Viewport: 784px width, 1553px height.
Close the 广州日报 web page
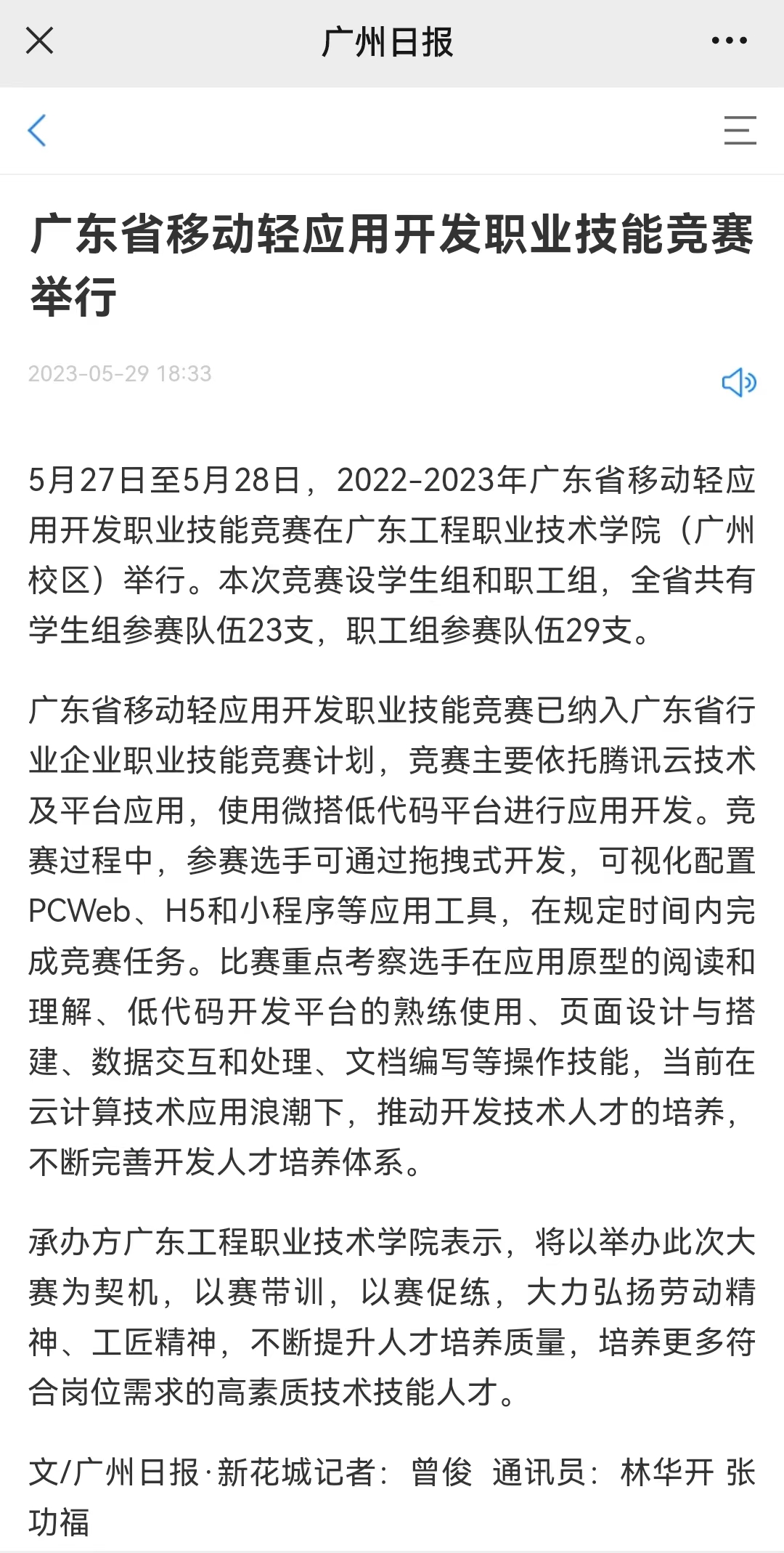pos(39,41)
